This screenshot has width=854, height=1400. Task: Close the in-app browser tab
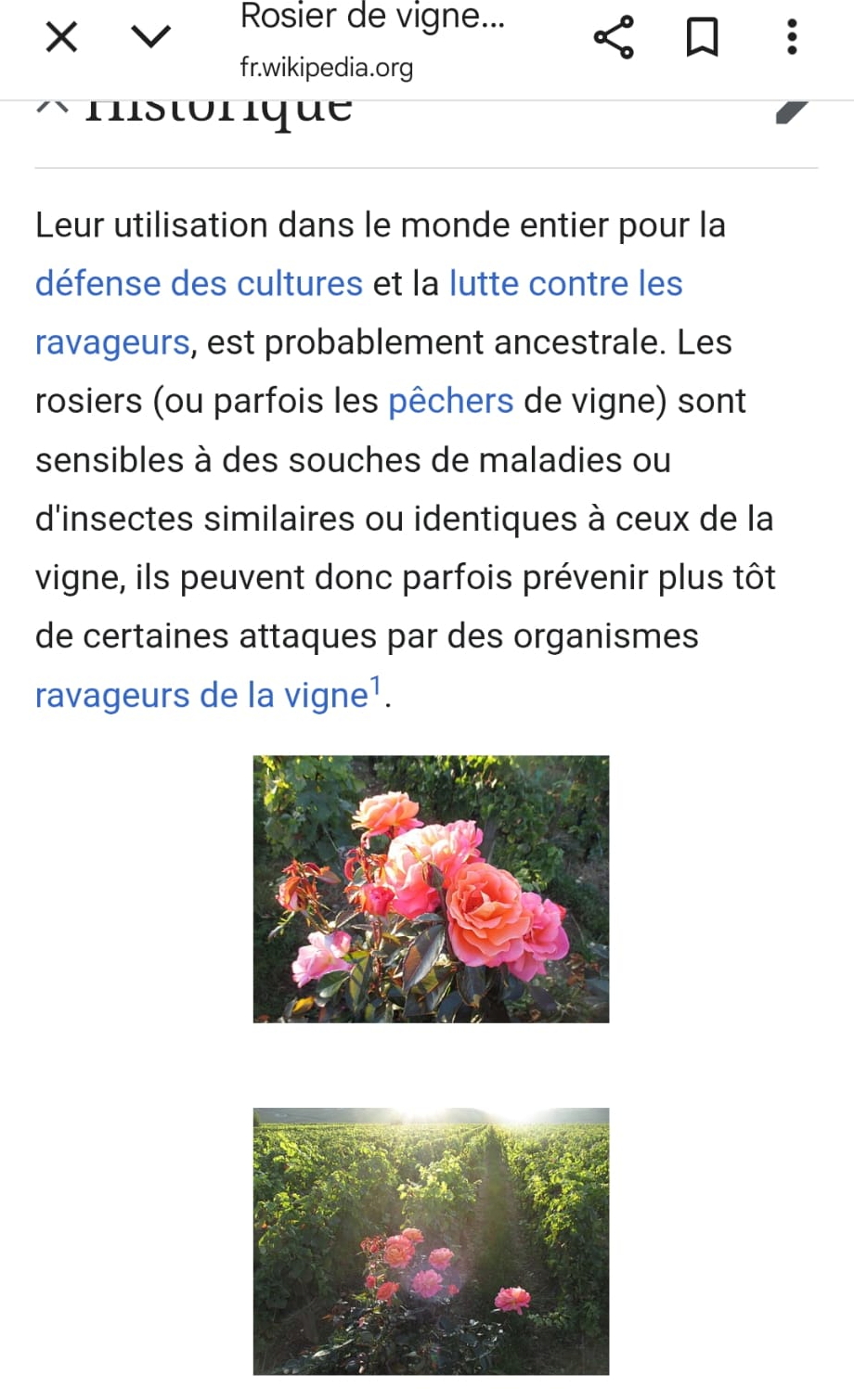point(61,37)
